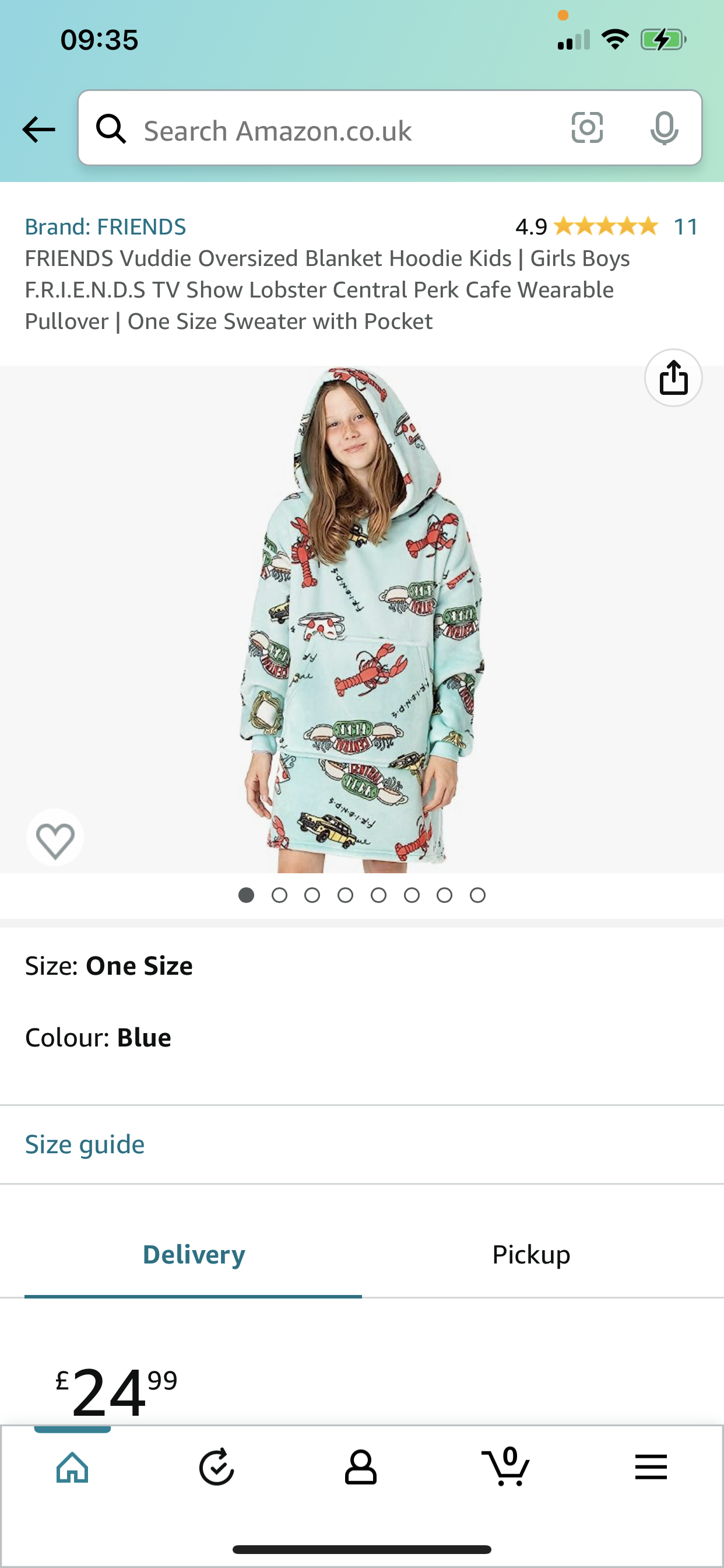Go back using the arrow icon
724x1568 pixels.
38,129
